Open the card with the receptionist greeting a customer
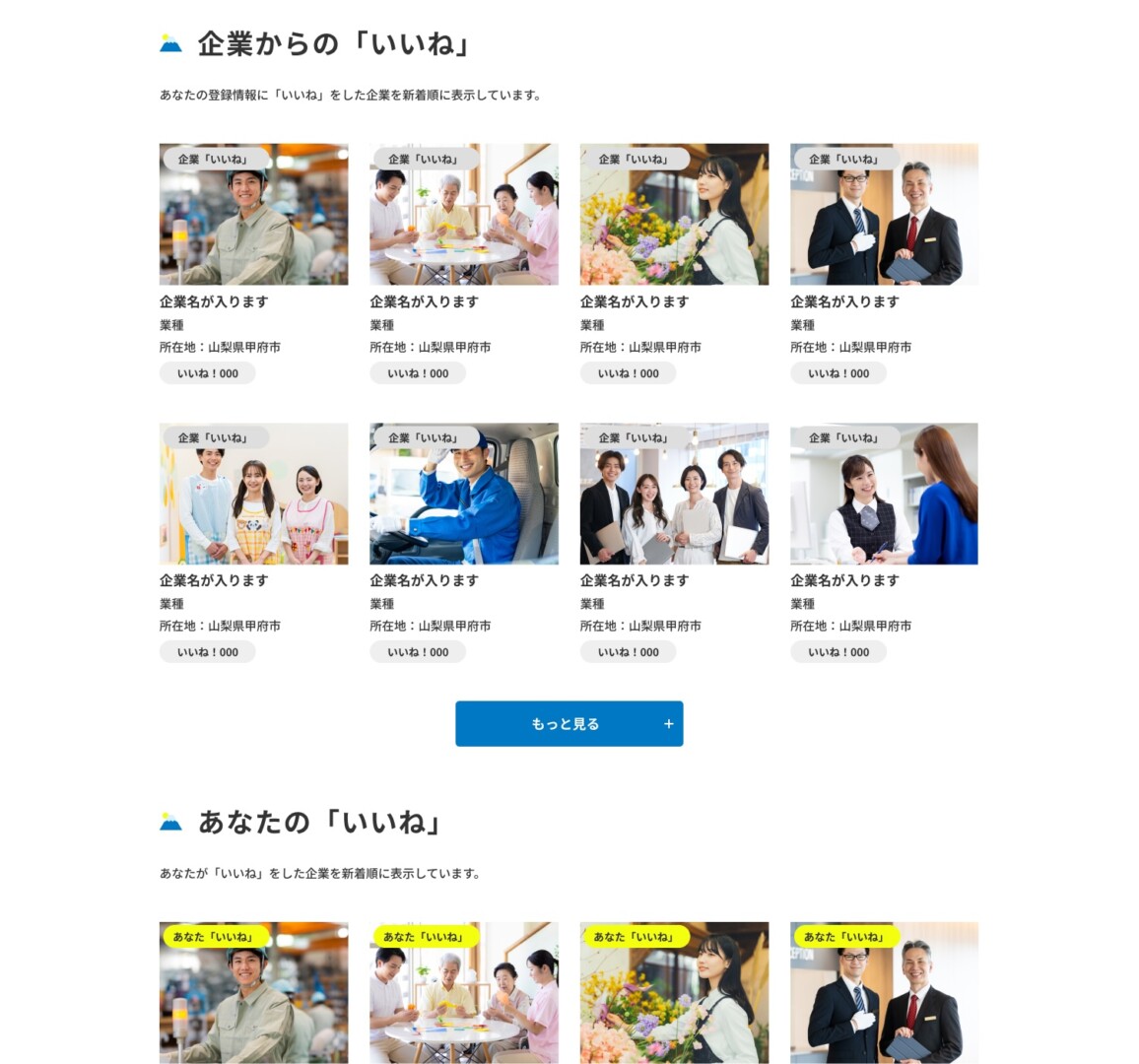The height and width of the screenshot is (1064, 1139). pyautogui.click(x=884, y=494)
